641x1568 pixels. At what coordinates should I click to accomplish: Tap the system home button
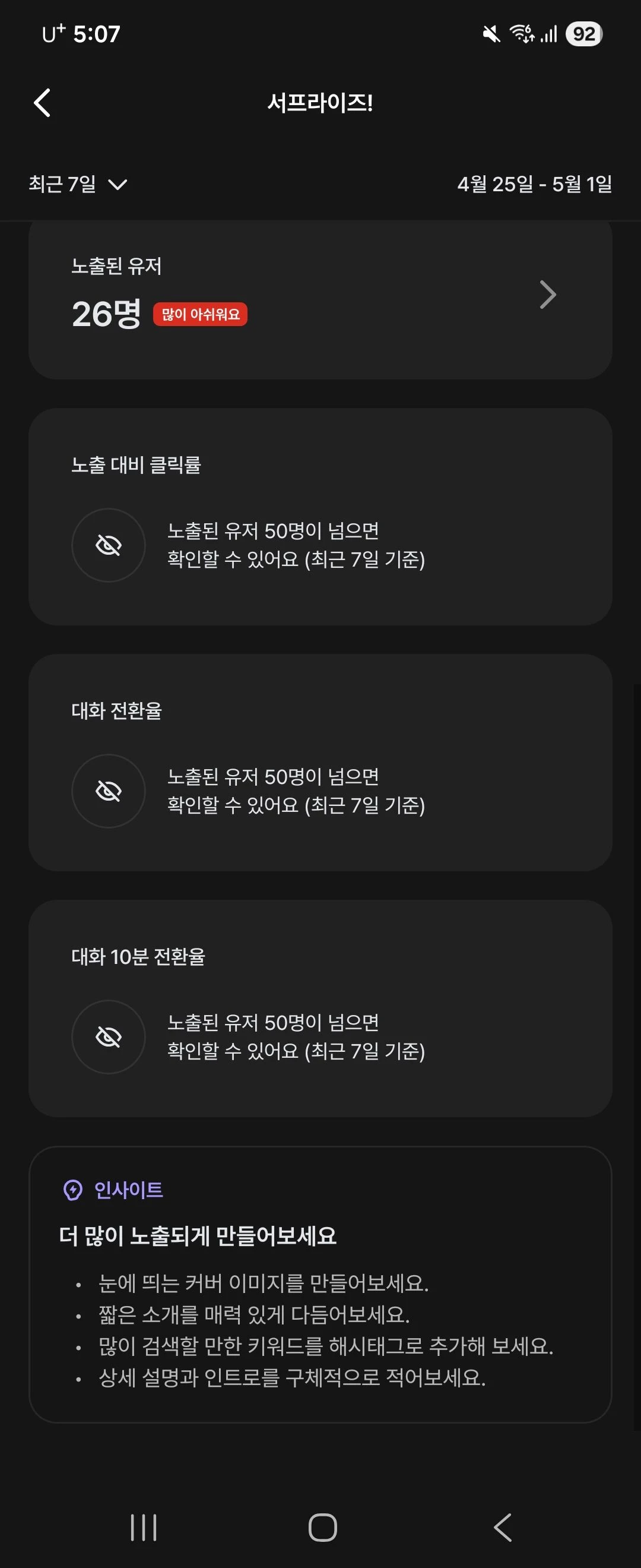coord(322,1527)
